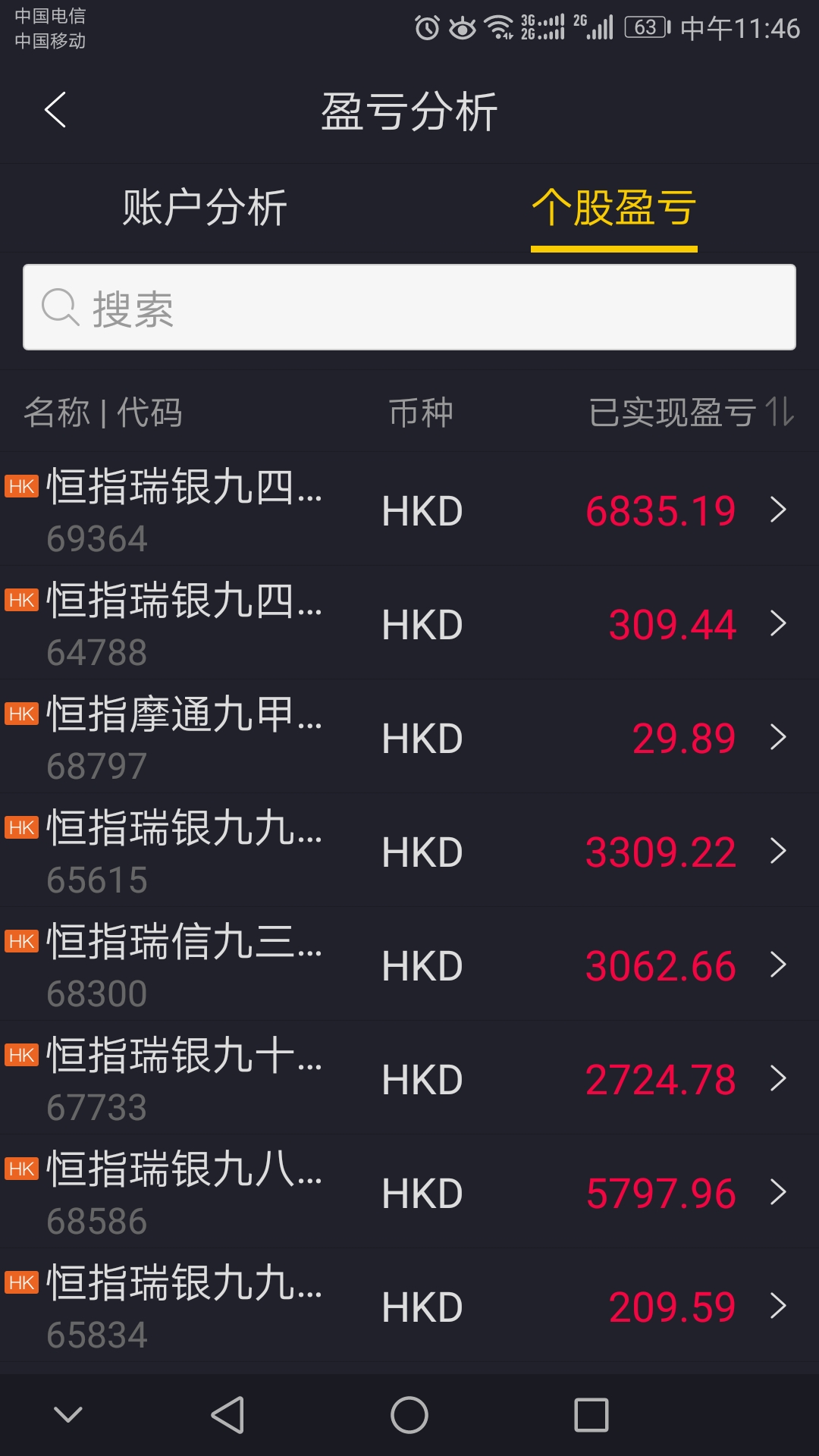Image resolution: width=819 pixels, height=1456 pixels.
Task: Sort by 已实现盈亏 column
Action: click(692, 413)
